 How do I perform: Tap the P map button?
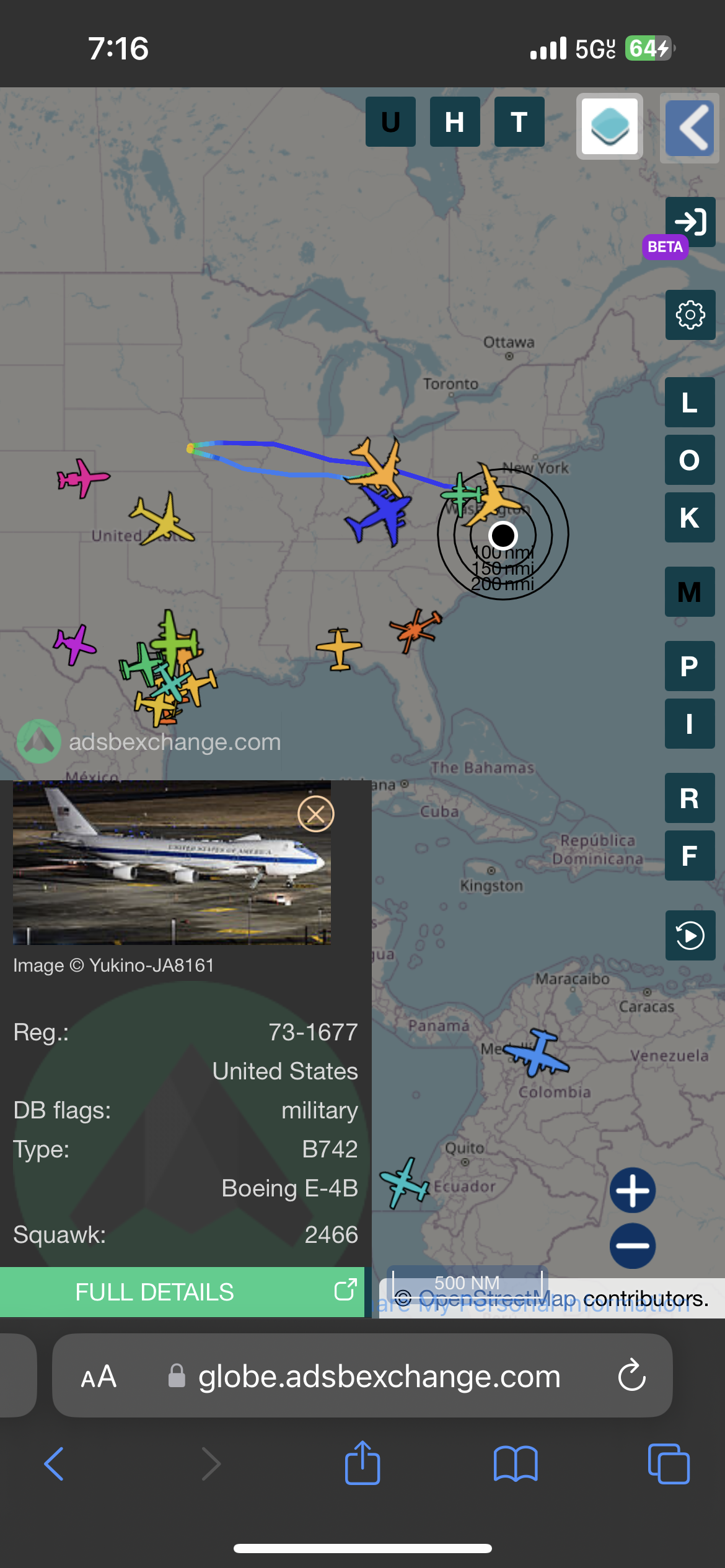(690, 666)
